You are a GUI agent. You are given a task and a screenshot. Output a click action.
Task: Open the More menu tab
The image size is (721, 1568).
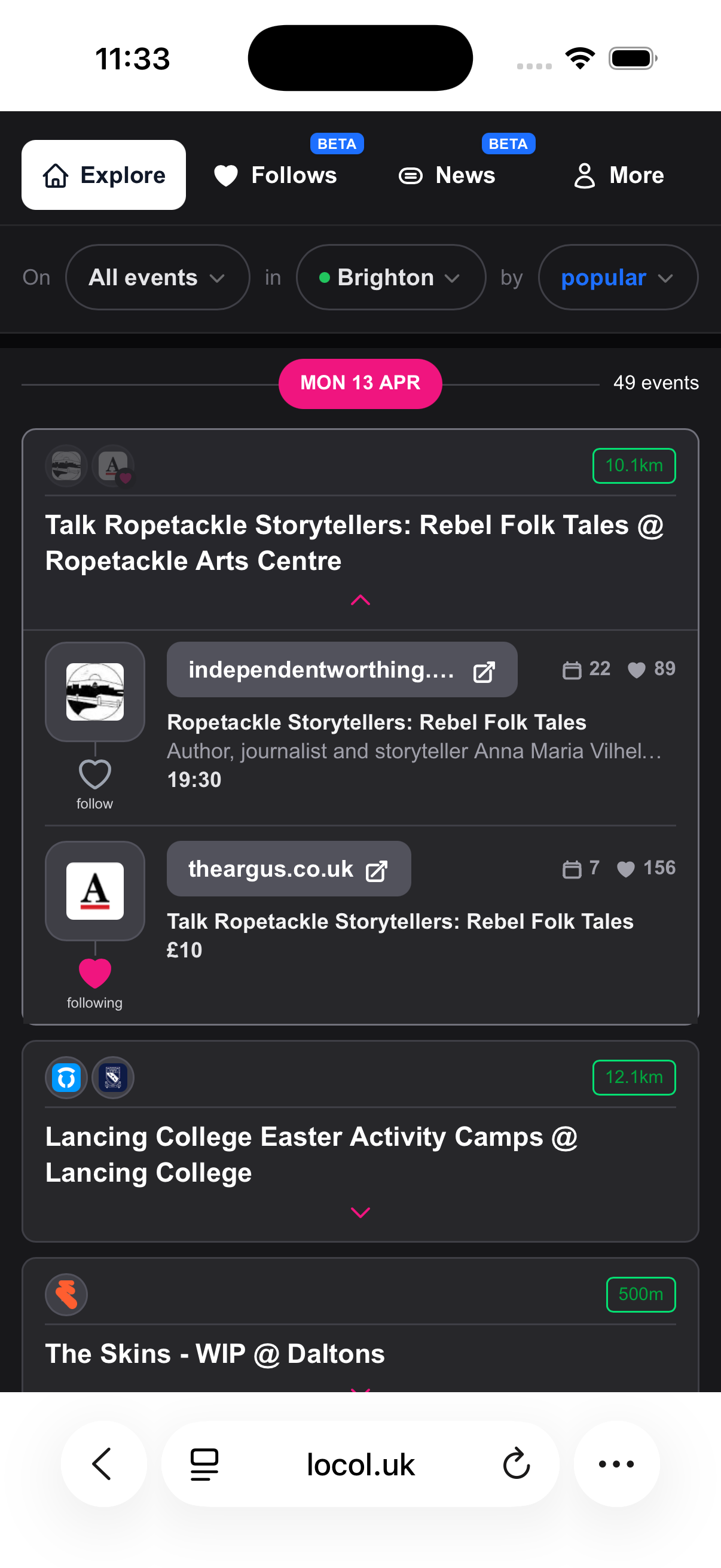[619, 175]
